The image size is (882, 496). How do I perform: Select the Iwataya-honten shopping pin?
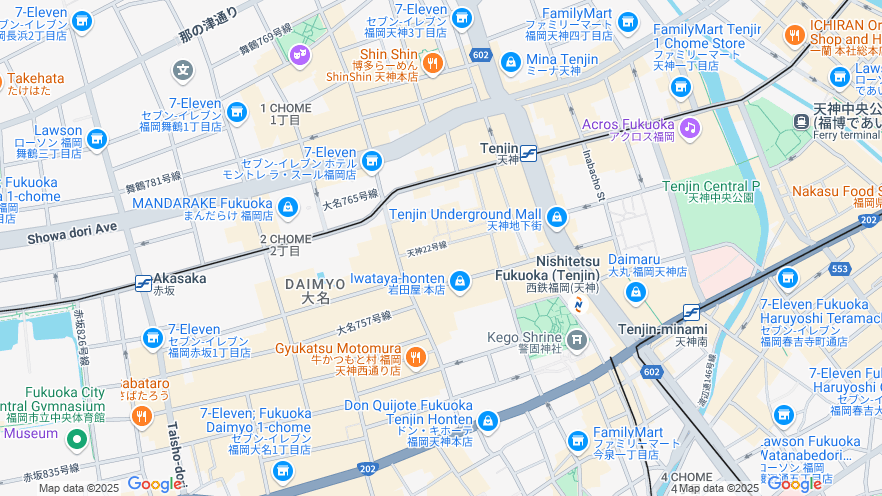(460, 282)
